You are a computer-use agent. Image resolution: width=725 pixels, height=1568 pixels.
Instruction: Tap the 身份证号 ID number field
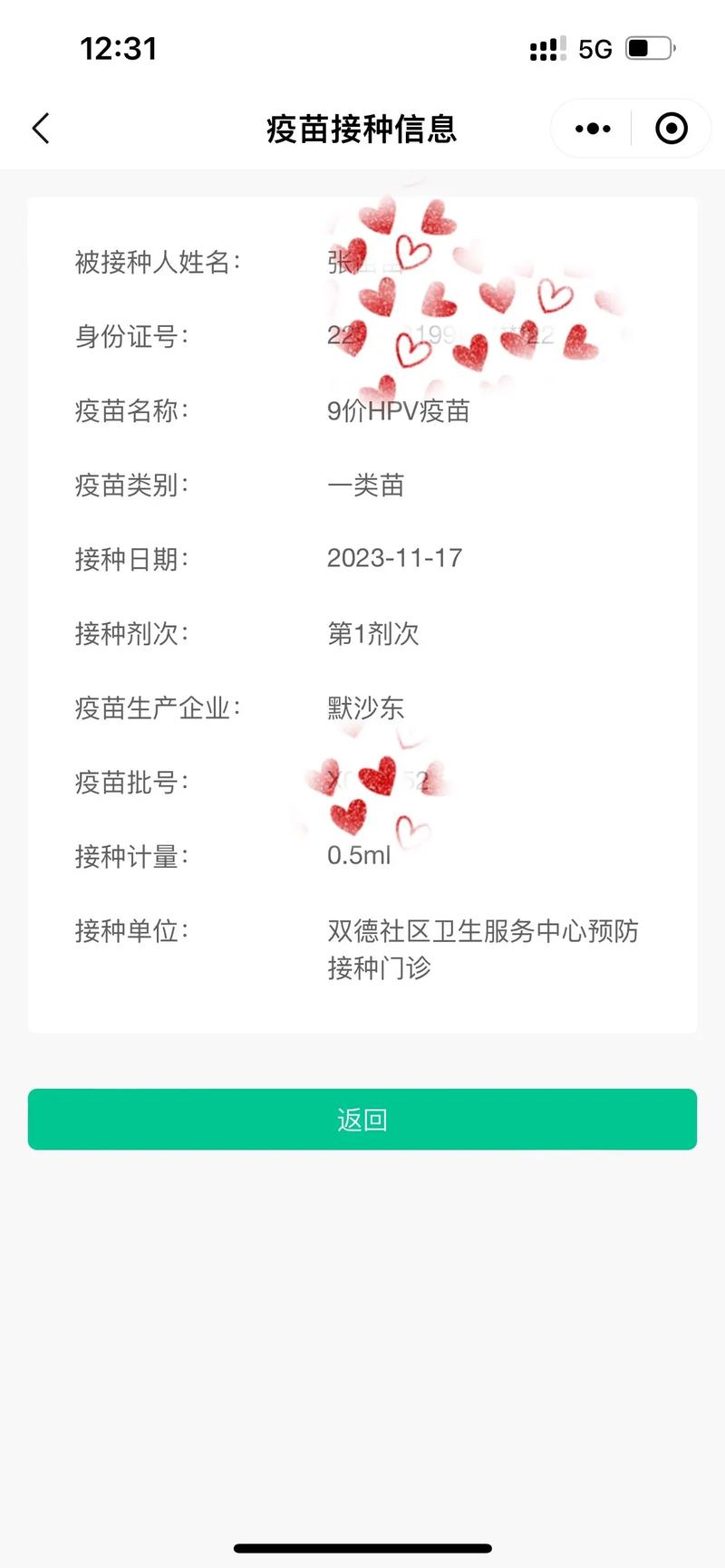[131, 337]
